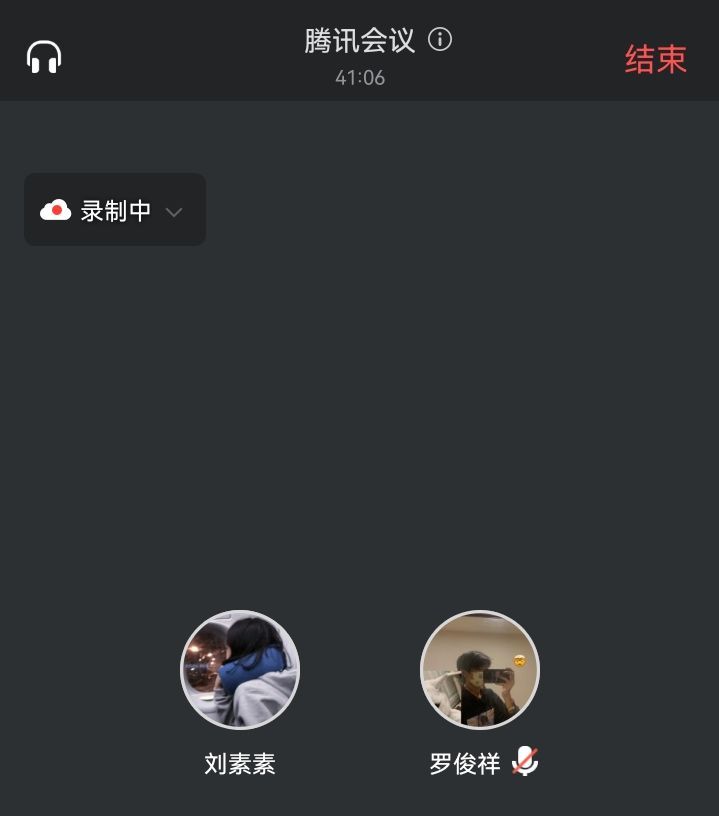Screen dimensions: 719x816
Task: Switch audio output via headphone icon
Action: 44,56
